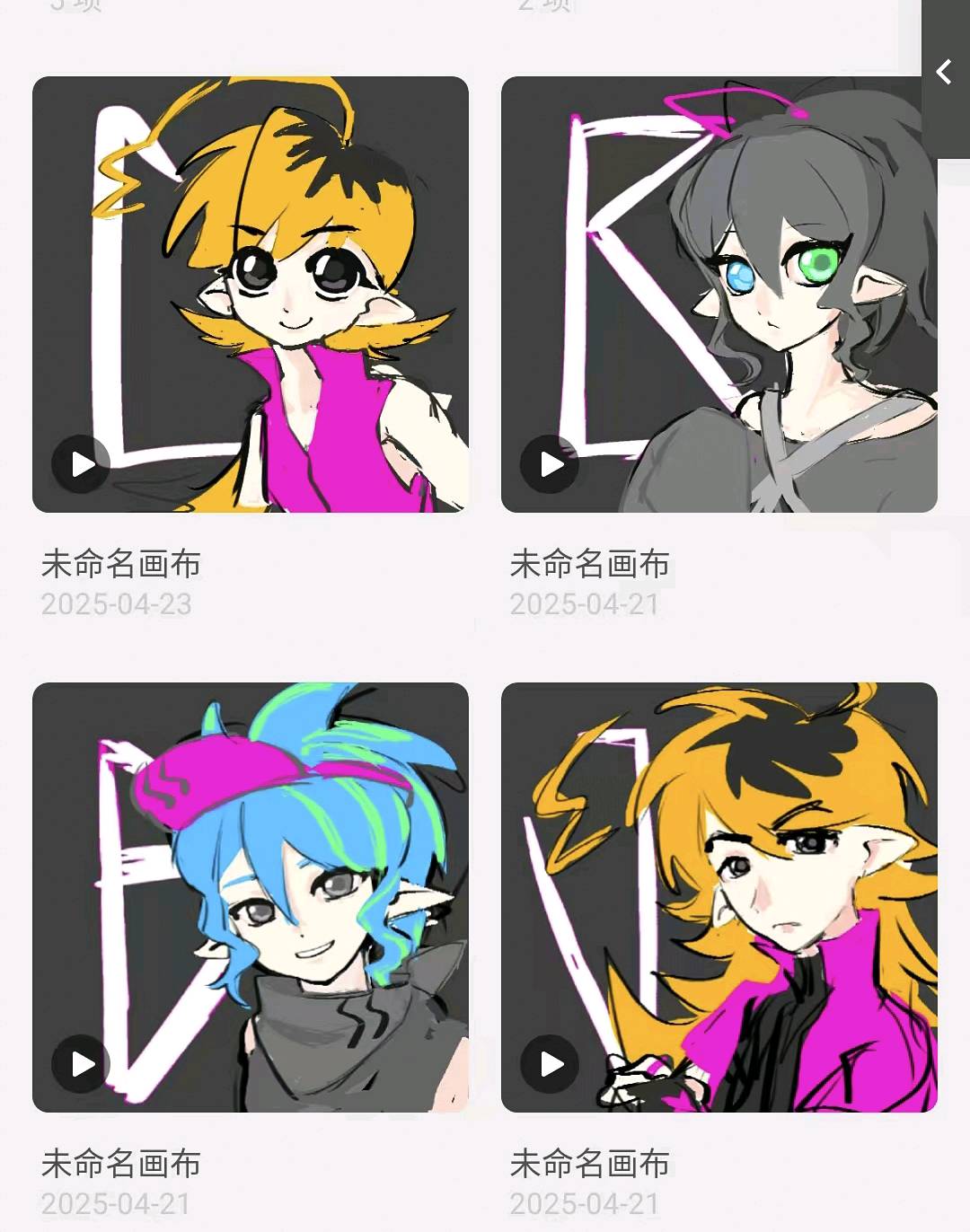Screen dimensions: 970x1232
Task: Play timelapse of the pink jacket canvas
Action: [551, 1064]
